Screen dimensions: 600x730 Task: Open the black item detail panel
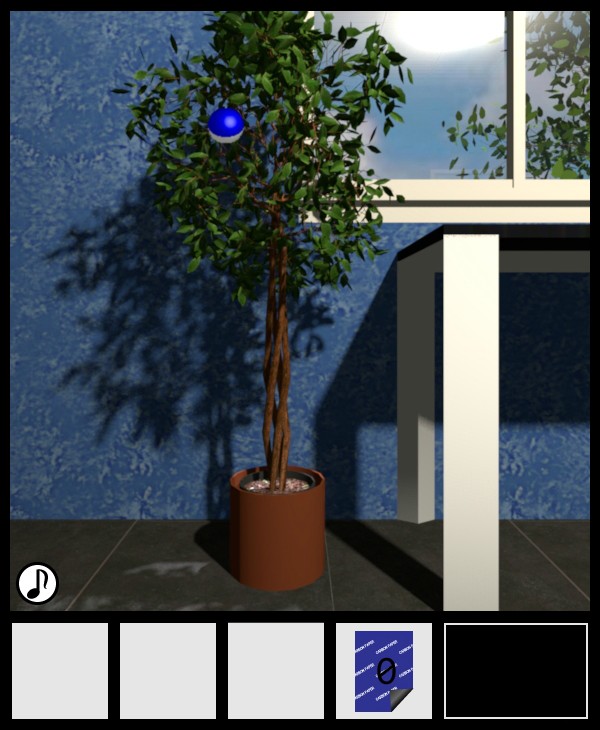516,670
